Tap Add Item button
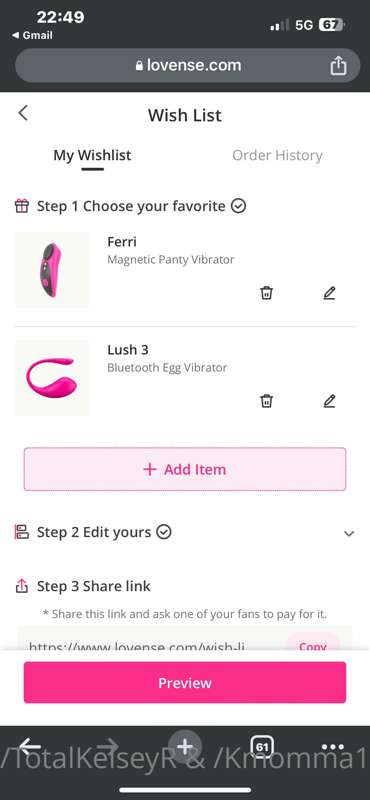The width and height of the screenshot is (370, 800). click(x=185, y=469)
